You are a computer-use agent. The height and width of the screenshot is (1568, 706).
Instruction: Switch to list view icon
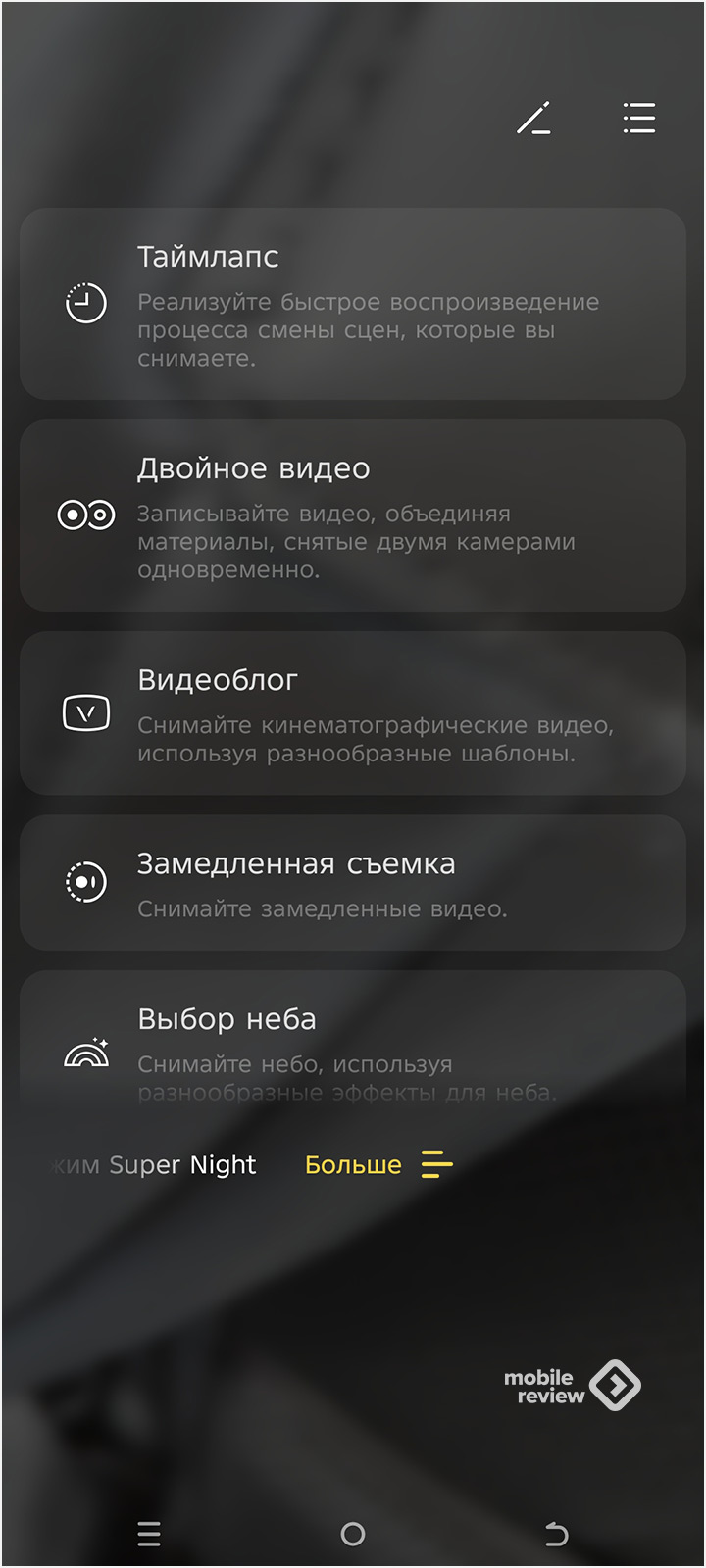coord(638,119)
